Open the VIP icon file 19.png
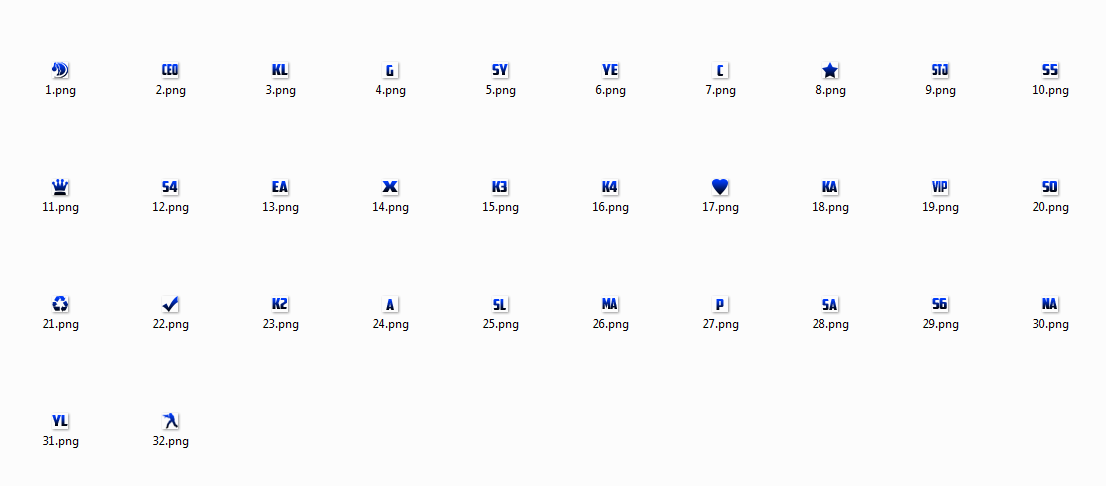1106x486 pixels. point(940,188)
